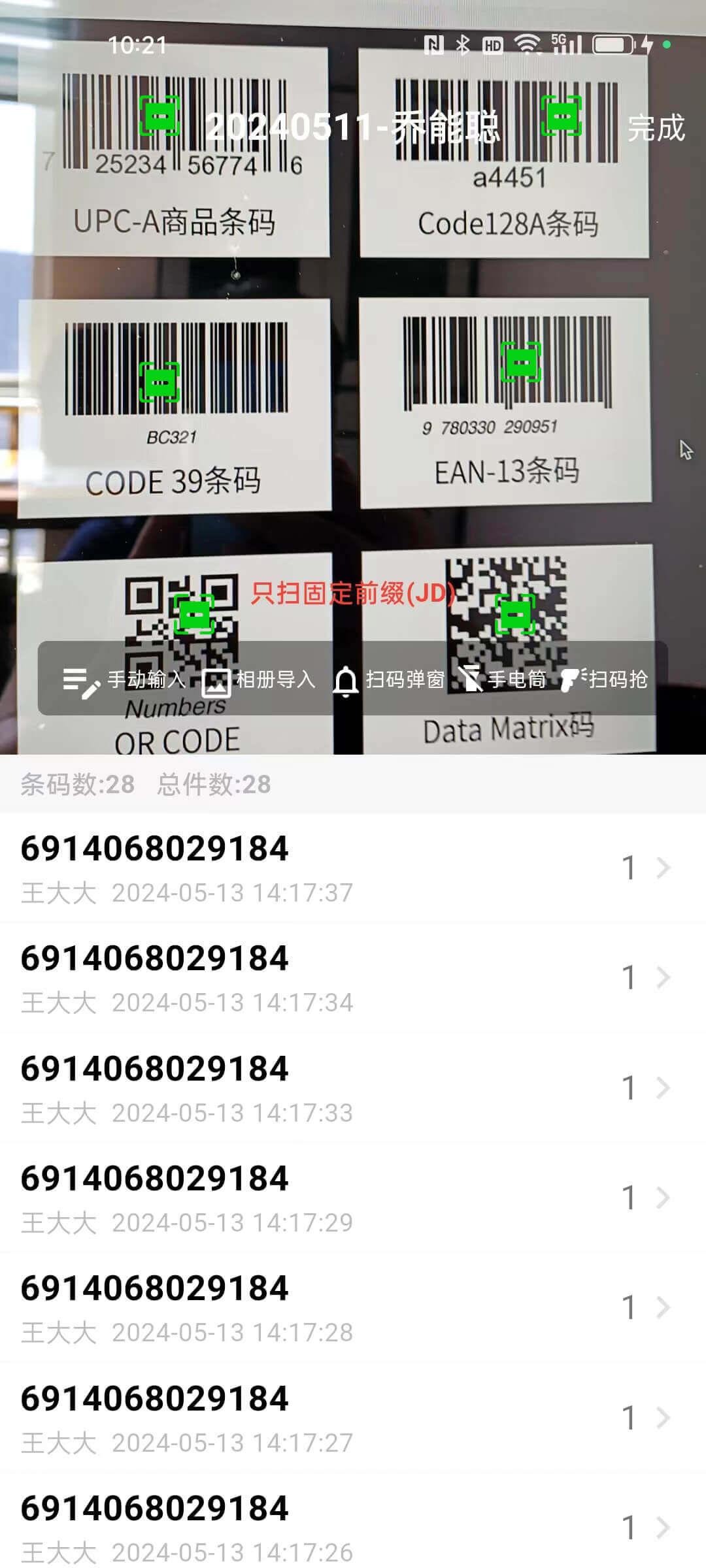Open the record scanned at 14:17:37
Image resolution: width=706 pixels, height=1568 pixels.
pyautogui.click(x=353, y=868)
